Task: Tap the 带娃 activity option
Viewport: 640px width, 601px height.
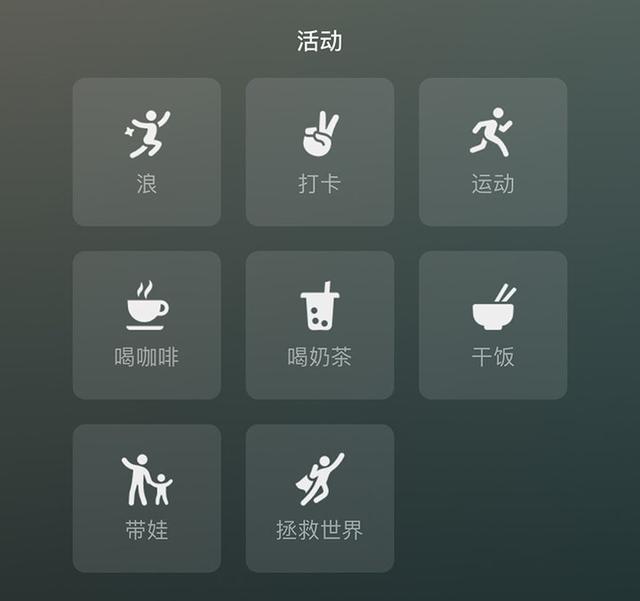Action: 147,498
